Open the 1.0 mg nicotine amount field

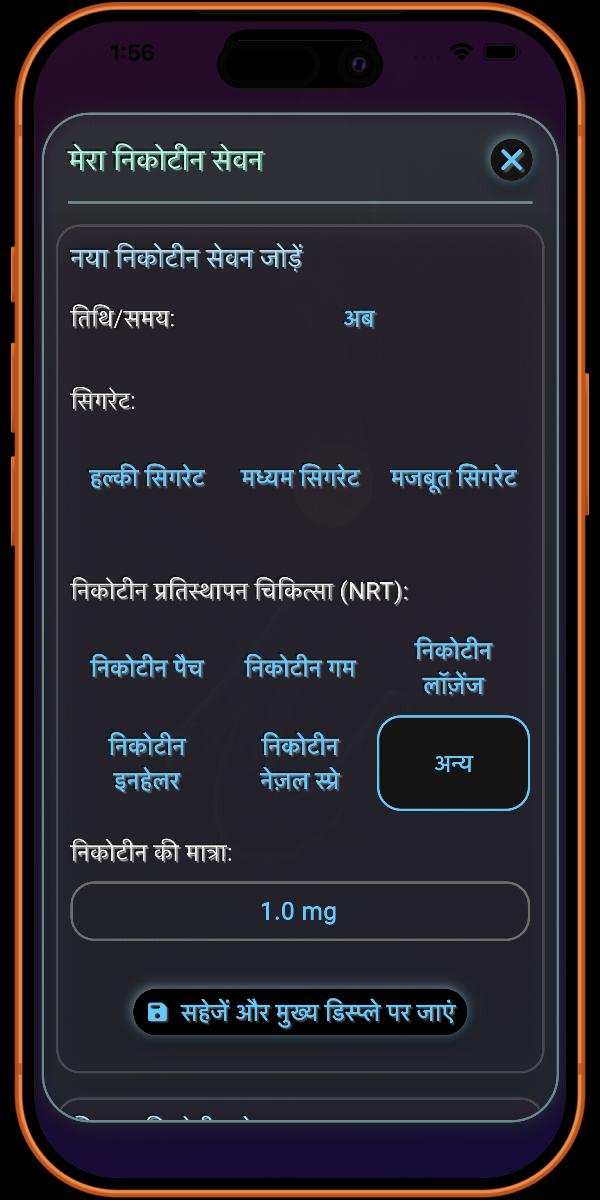point(299,911)
